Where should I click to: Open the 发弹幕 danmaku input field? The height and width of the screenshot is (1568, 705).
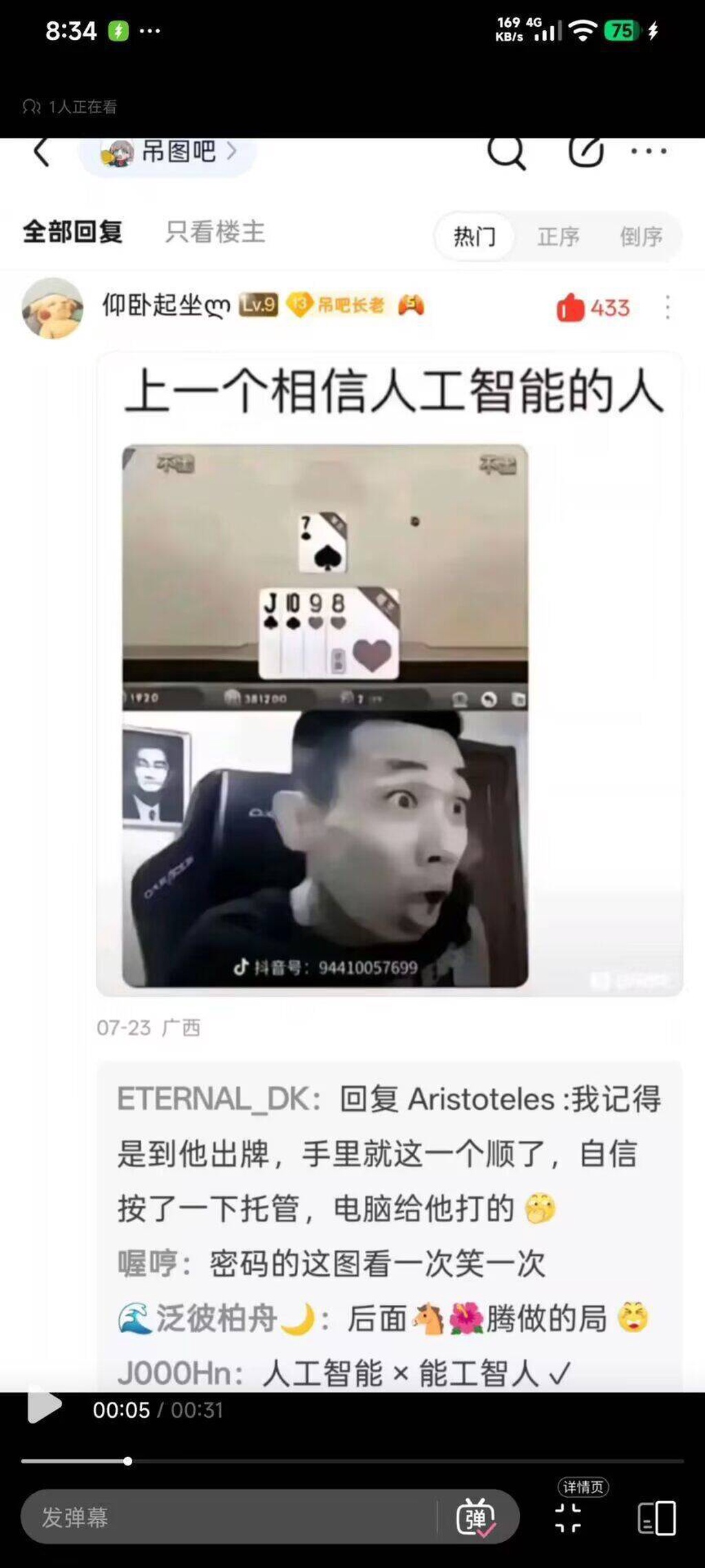coord(227,1517)
